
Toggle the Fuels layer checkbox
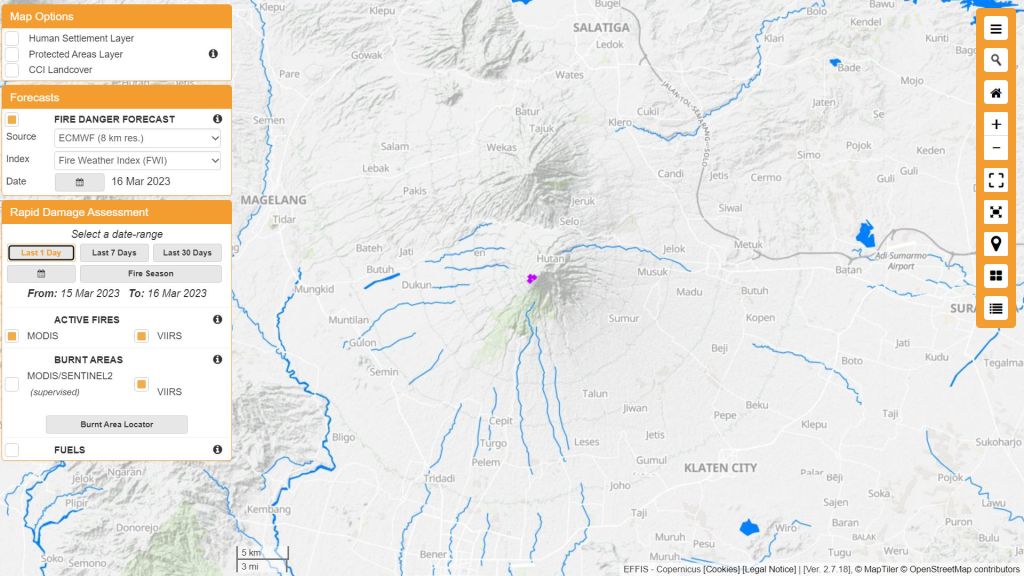(x=12, y=450)
